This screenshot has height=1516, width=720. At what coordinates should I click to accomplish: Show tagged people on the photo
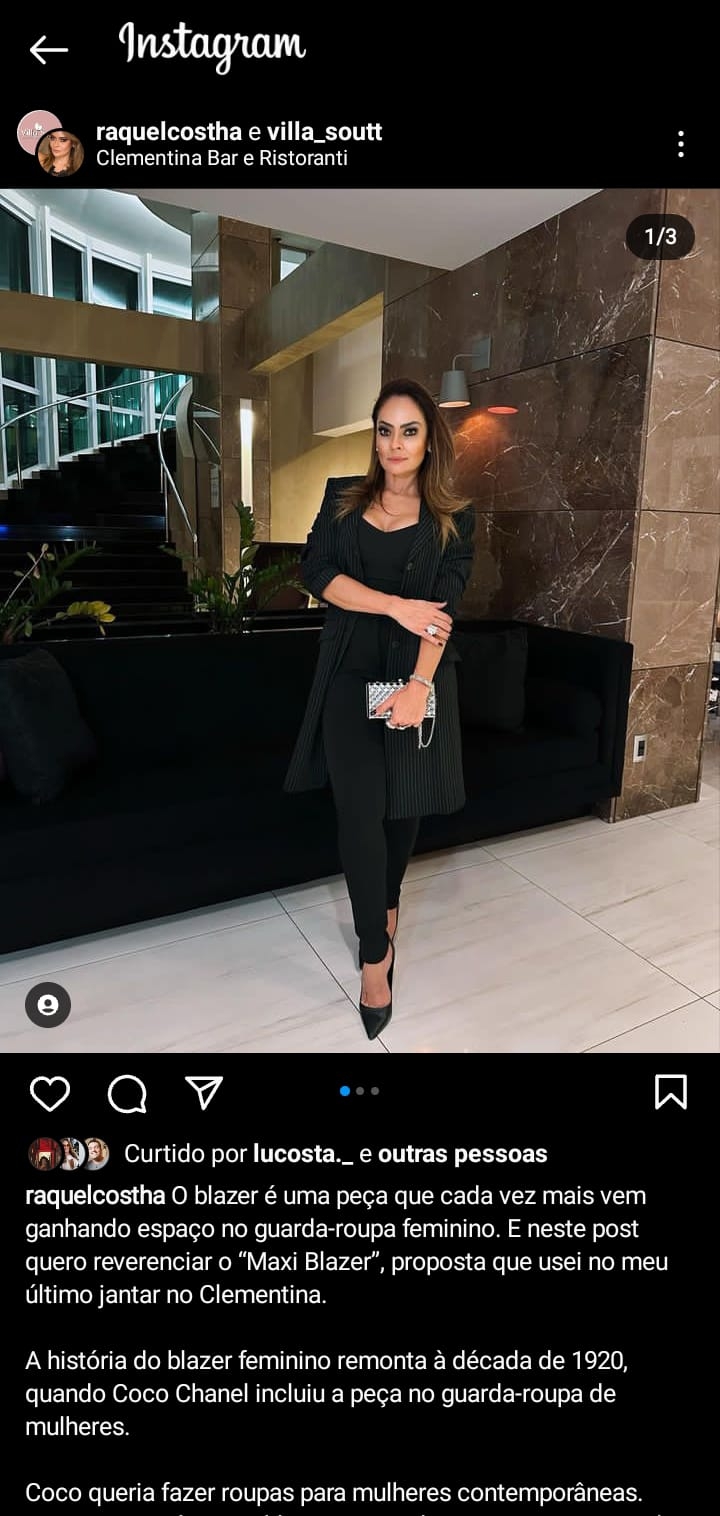tap(48, 1005)
